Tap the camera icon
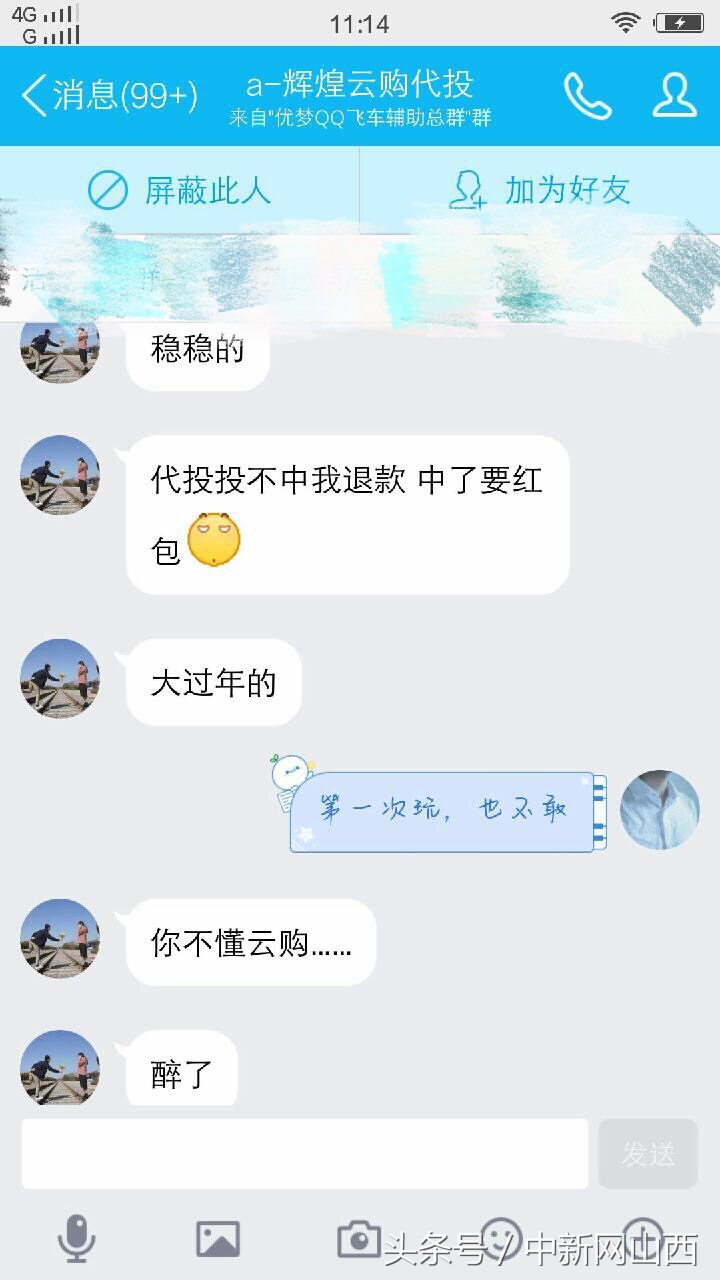 point(360,1238)
